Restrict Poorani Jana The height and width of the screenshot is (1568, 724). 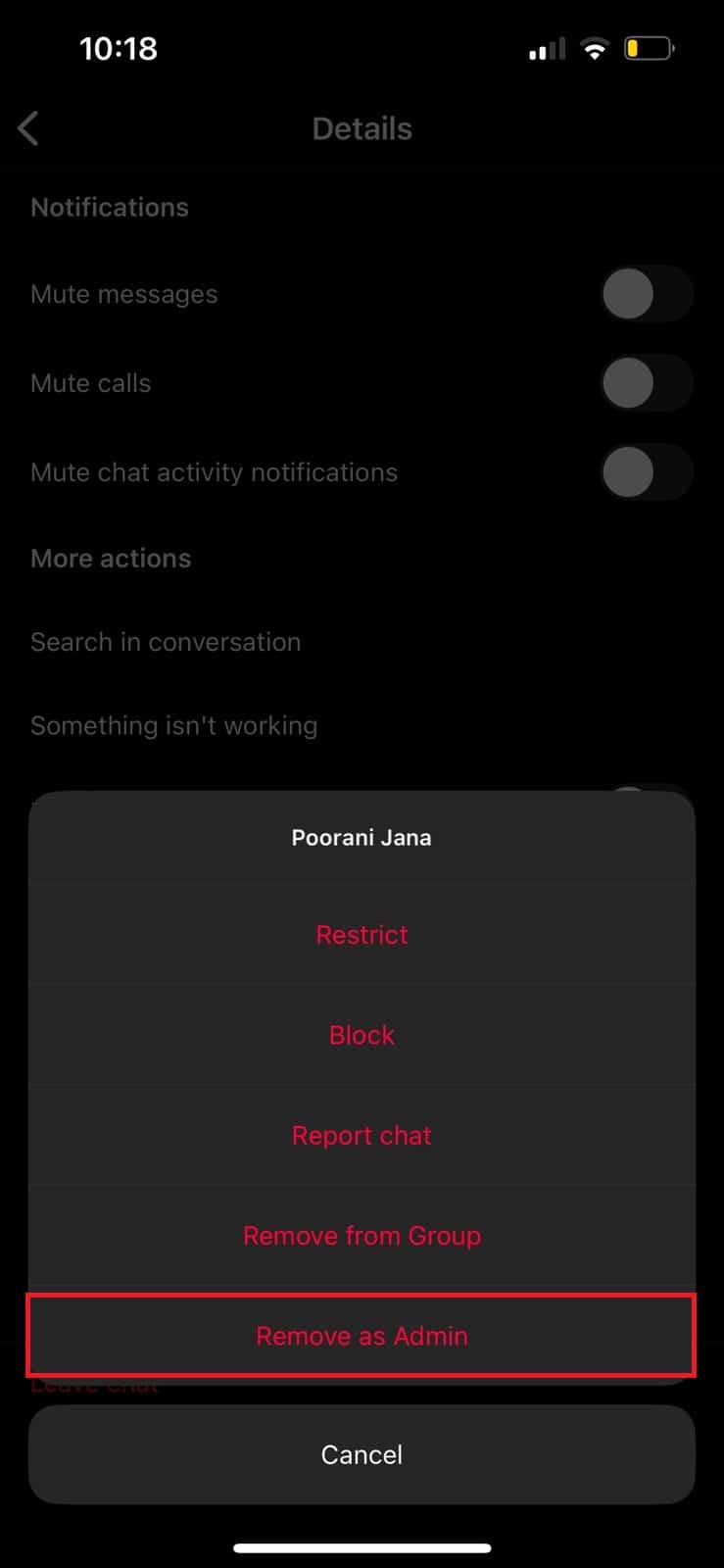(362, 934)
